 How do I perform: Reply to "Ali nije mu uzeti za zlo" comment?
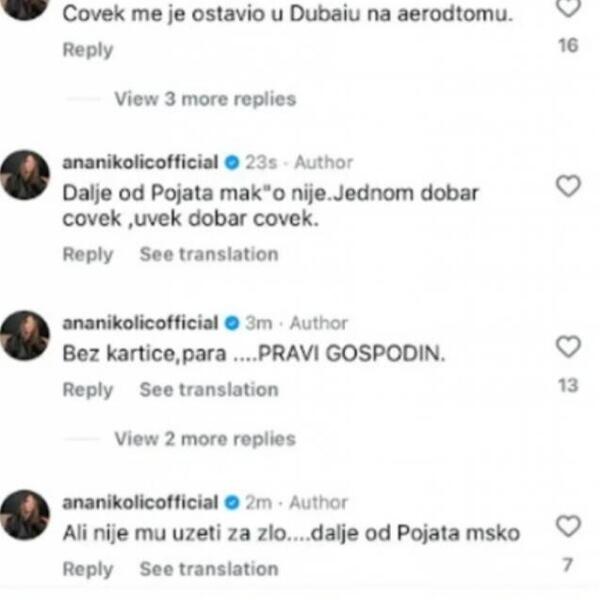point(88,568)
